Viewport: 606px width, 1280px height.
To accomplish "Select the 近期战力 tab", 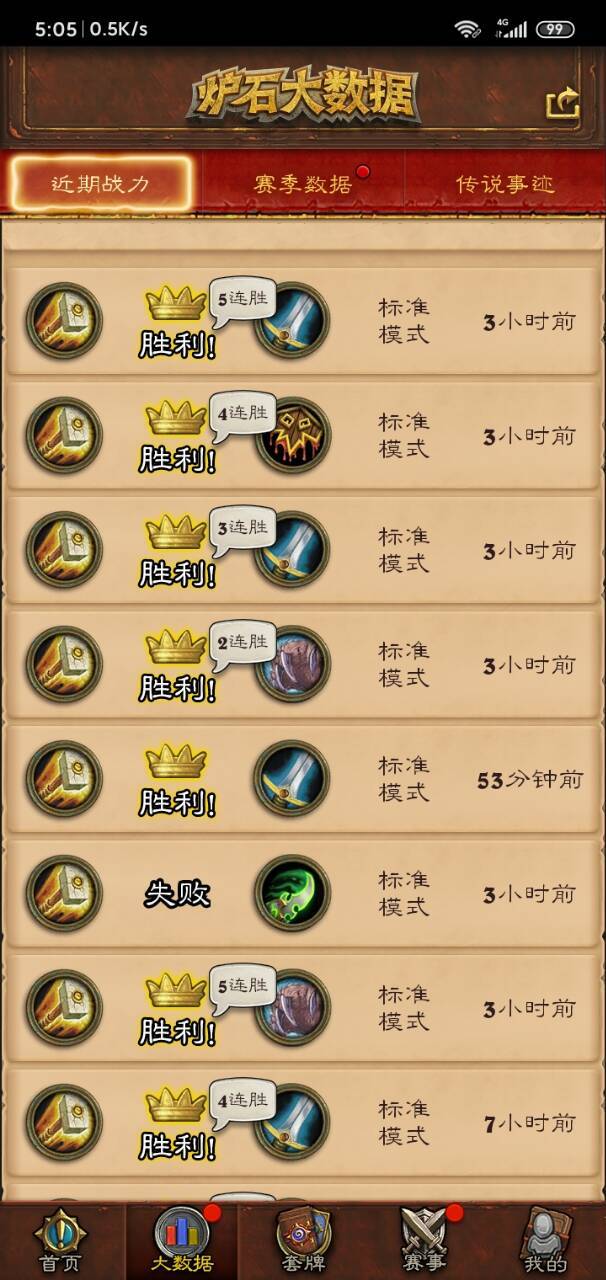I will [x=101, y=184].
